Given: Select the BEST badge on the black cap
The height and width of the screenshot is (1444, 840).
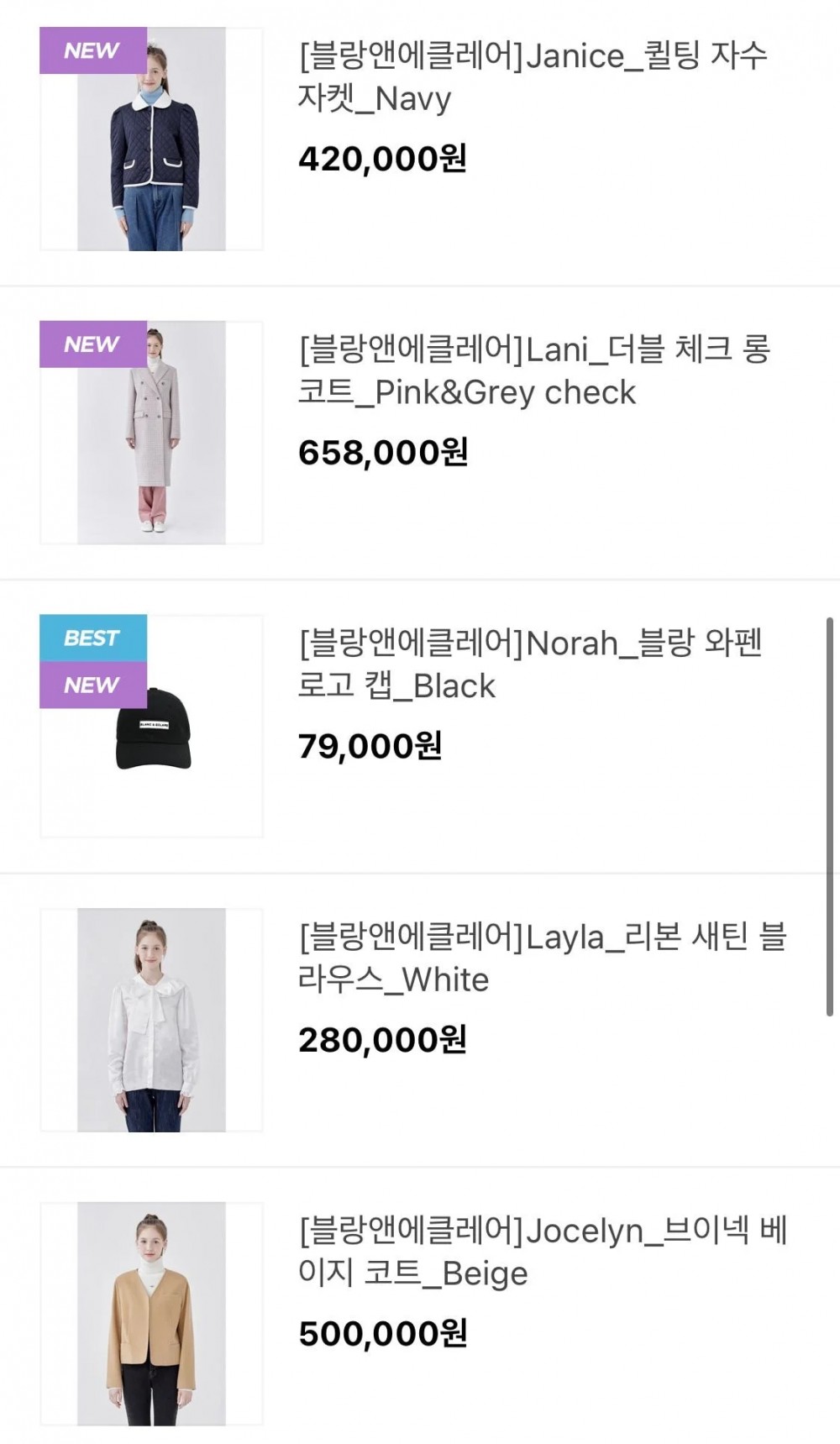Looking at the screenshot, I should pos(91,638).
